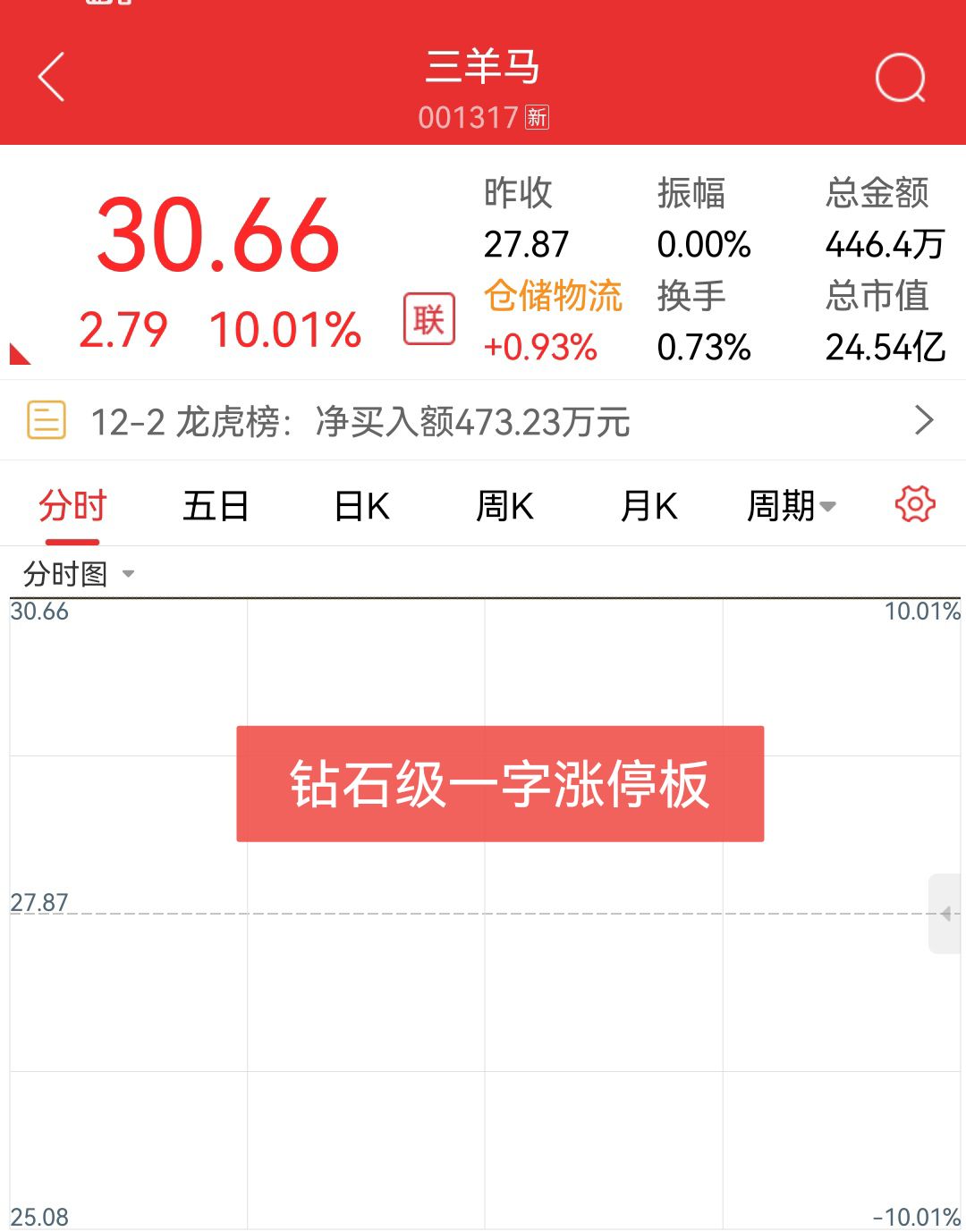The width and height of the screenshot is (966, 1232).
Task: Open the search icon
Action: click(x=900, y=79)
